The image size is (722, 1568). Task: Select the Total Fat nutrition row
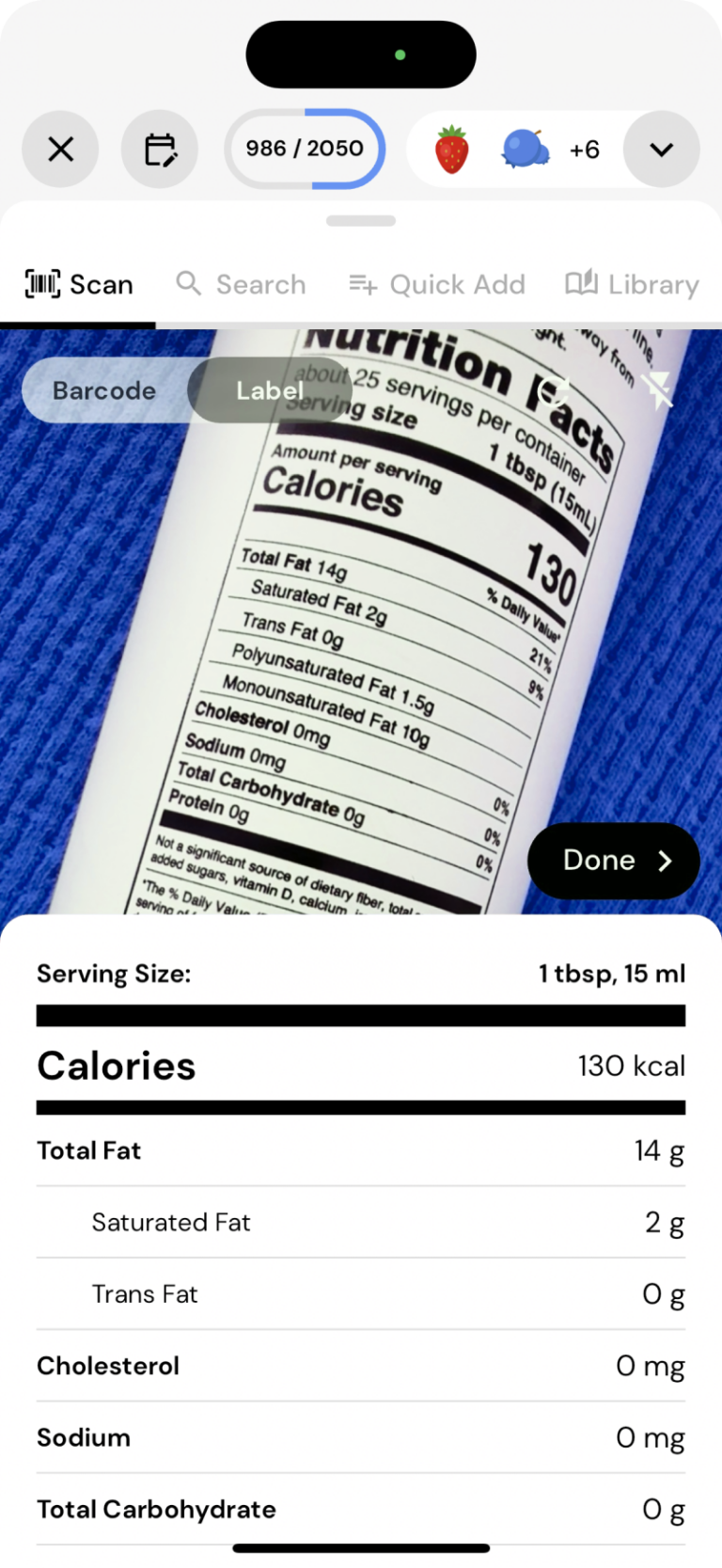tap(361, 1149)
